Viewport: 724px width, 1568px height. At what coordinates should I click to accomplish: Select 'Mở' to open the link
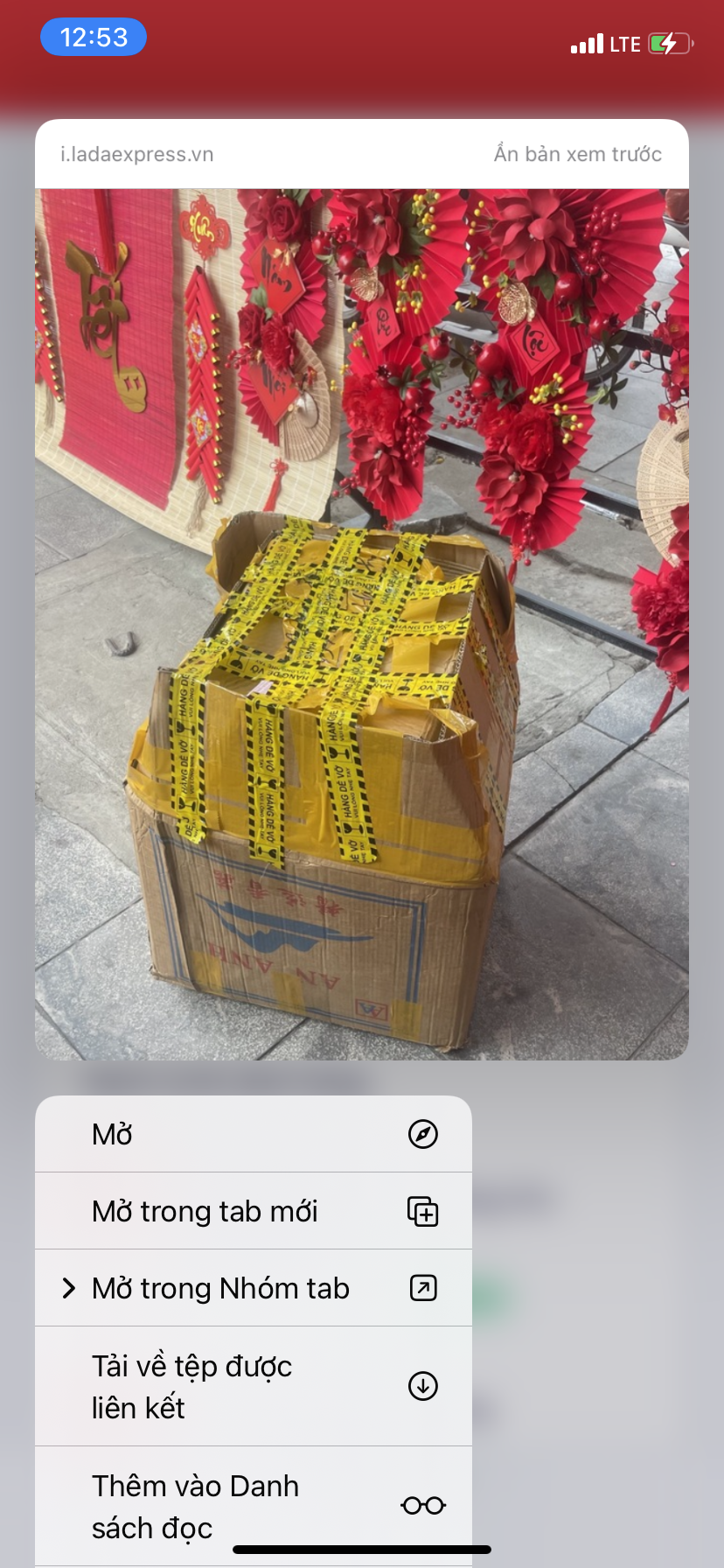253,1134
